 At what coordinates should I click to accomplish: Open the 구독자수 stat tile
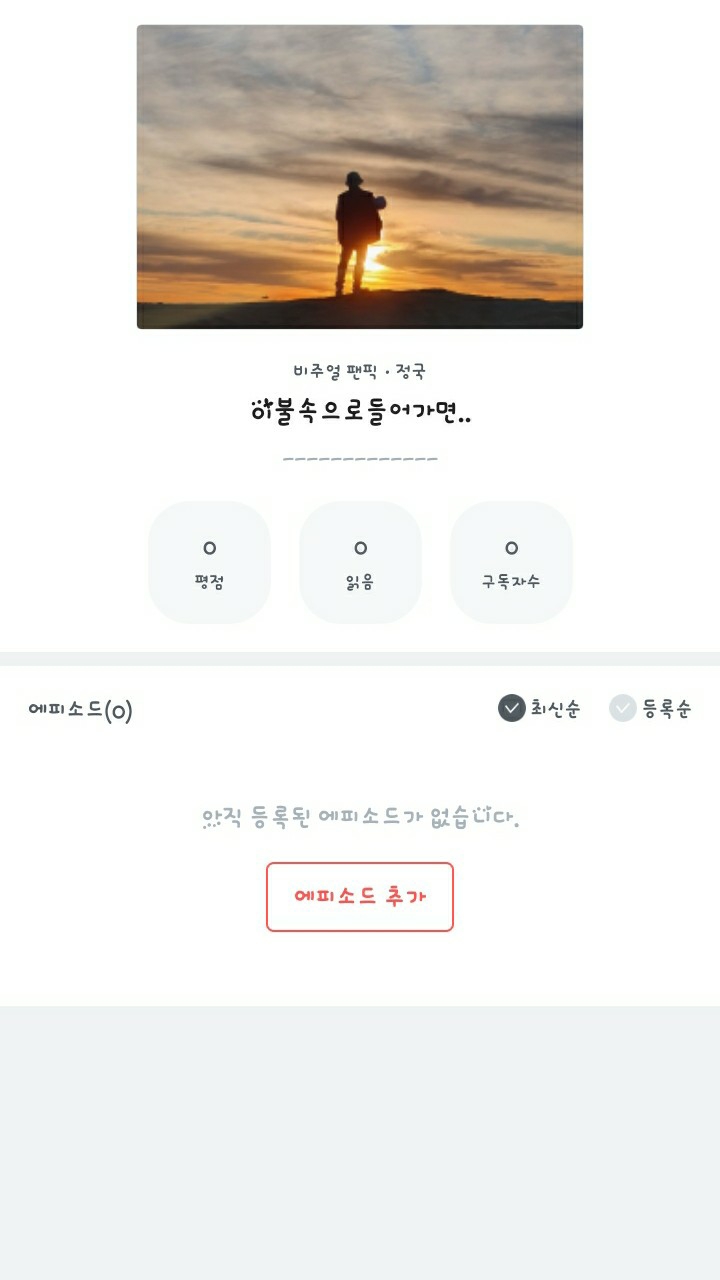pyautogui.click(x=511, y=563)
